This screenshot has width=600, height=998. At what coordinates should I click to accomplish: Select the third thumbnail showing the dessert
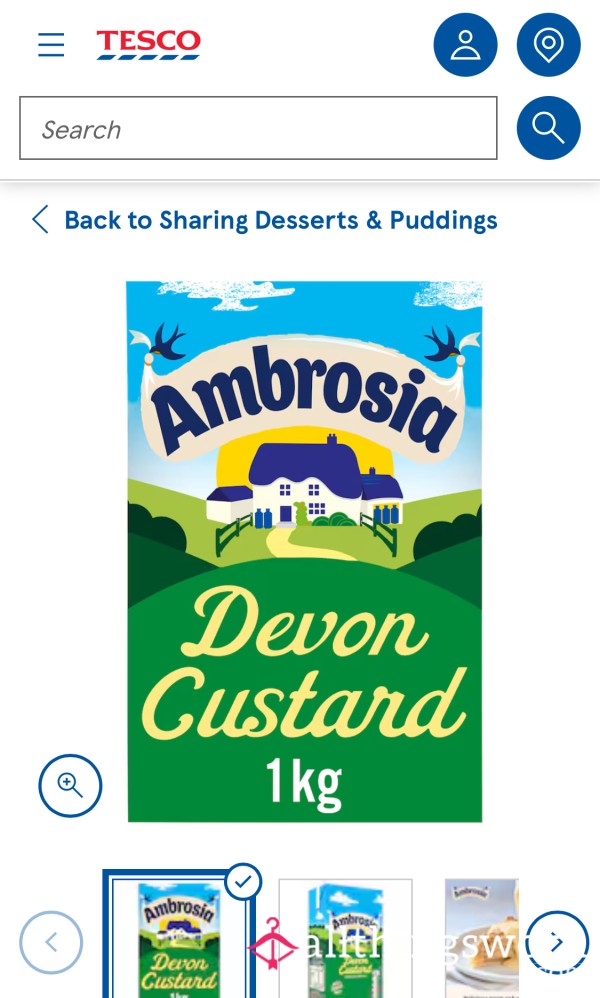[482, 938]
